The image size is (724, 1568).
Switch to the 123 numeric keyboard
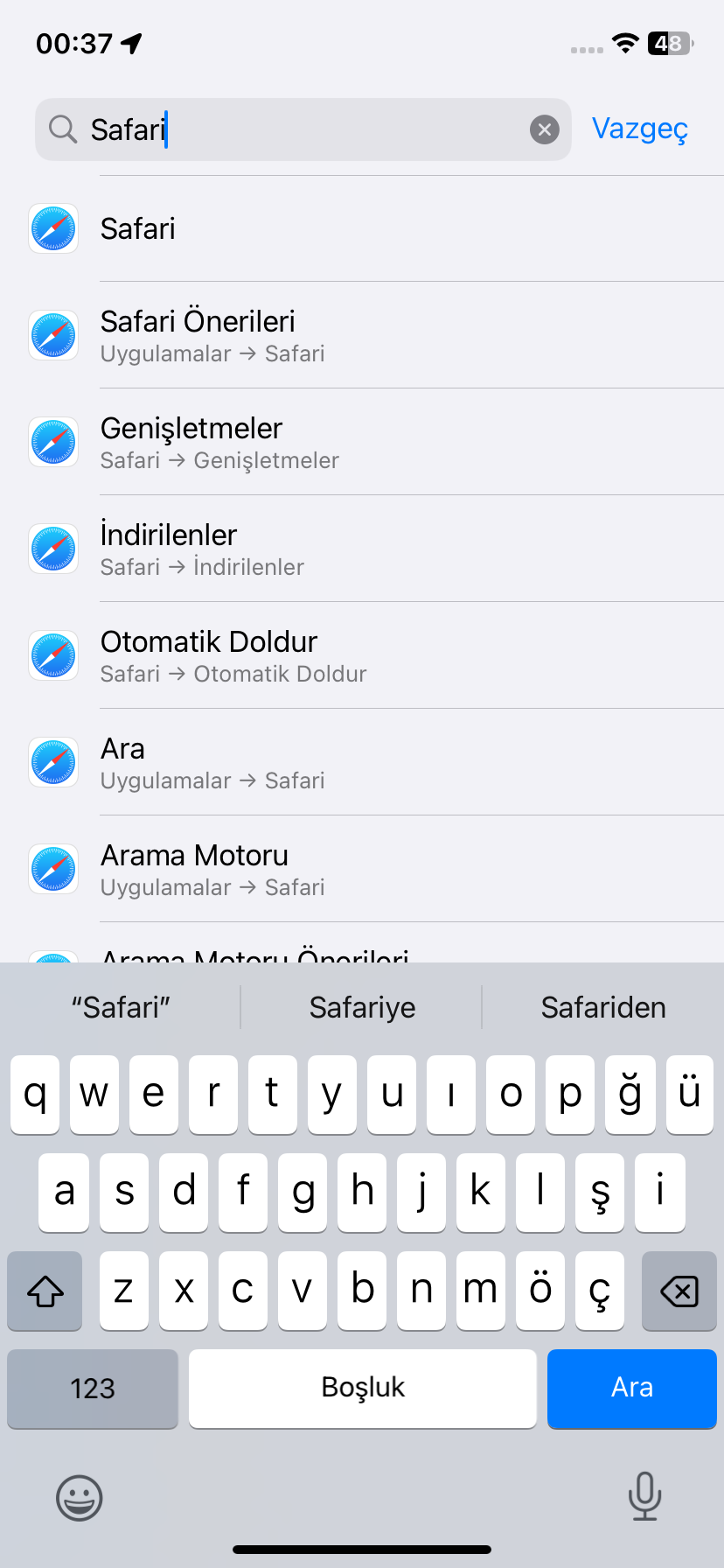(92, 1389)
